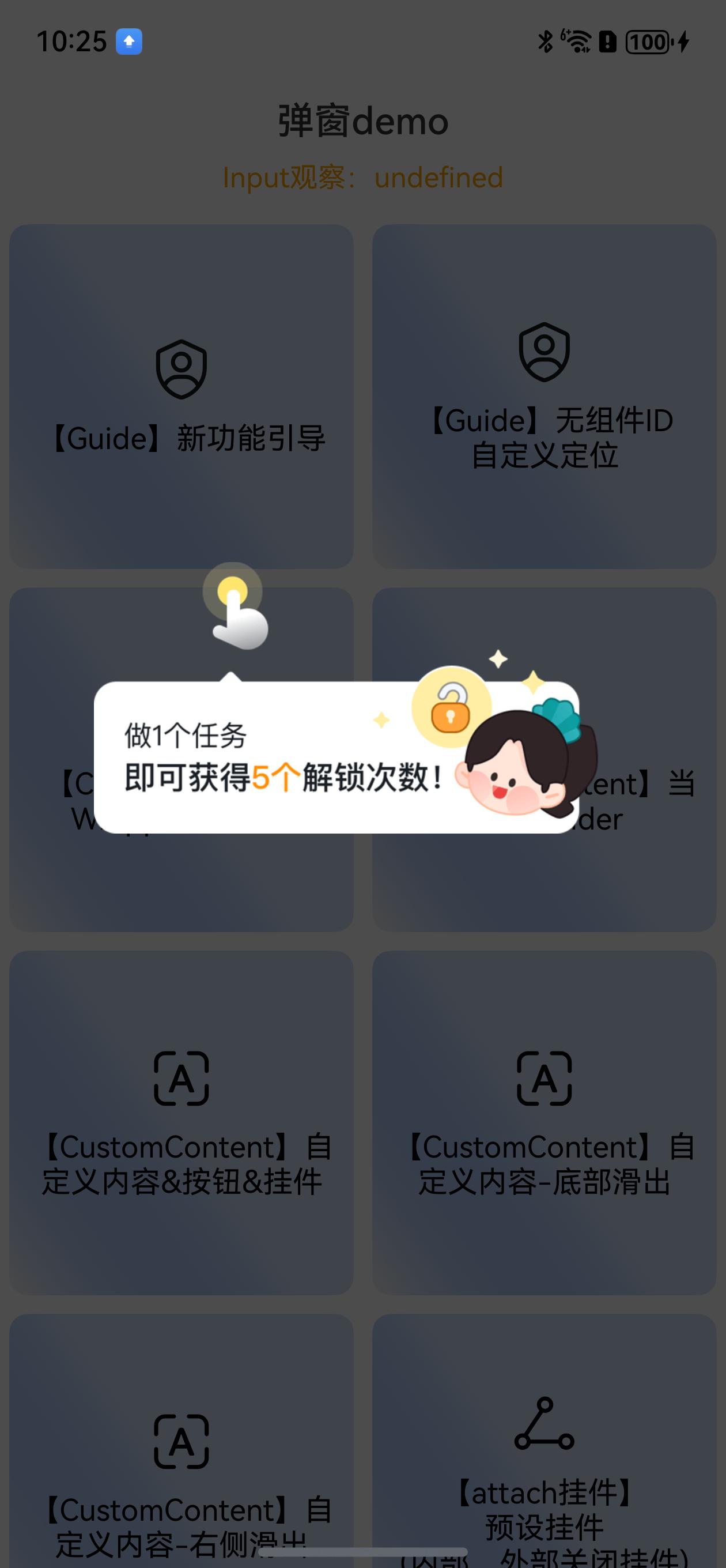
Task: Click the glowing hand pointer icon
Action: (235, 615)
